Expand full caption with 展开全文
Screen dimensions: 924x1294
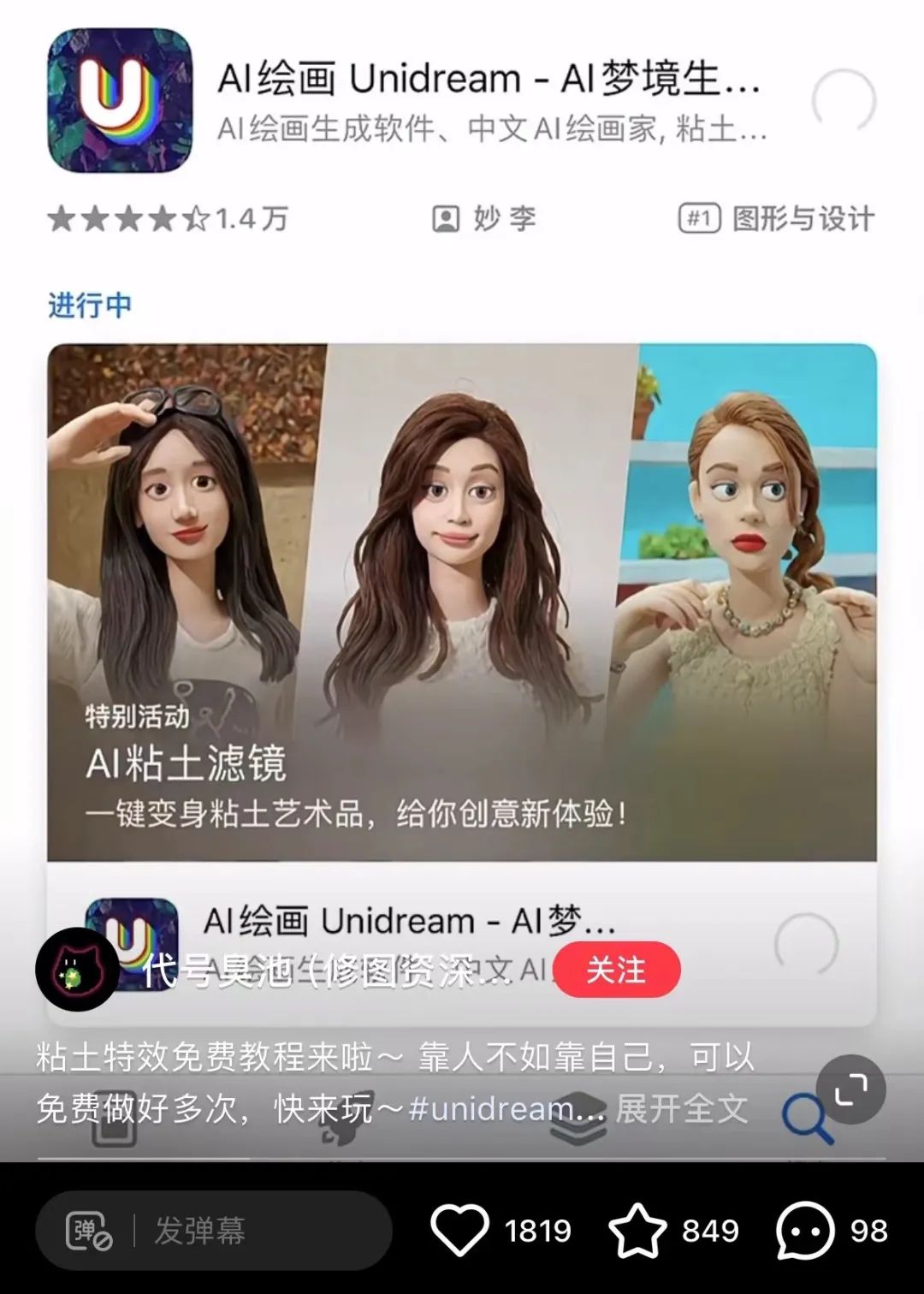click(682, 1108)
